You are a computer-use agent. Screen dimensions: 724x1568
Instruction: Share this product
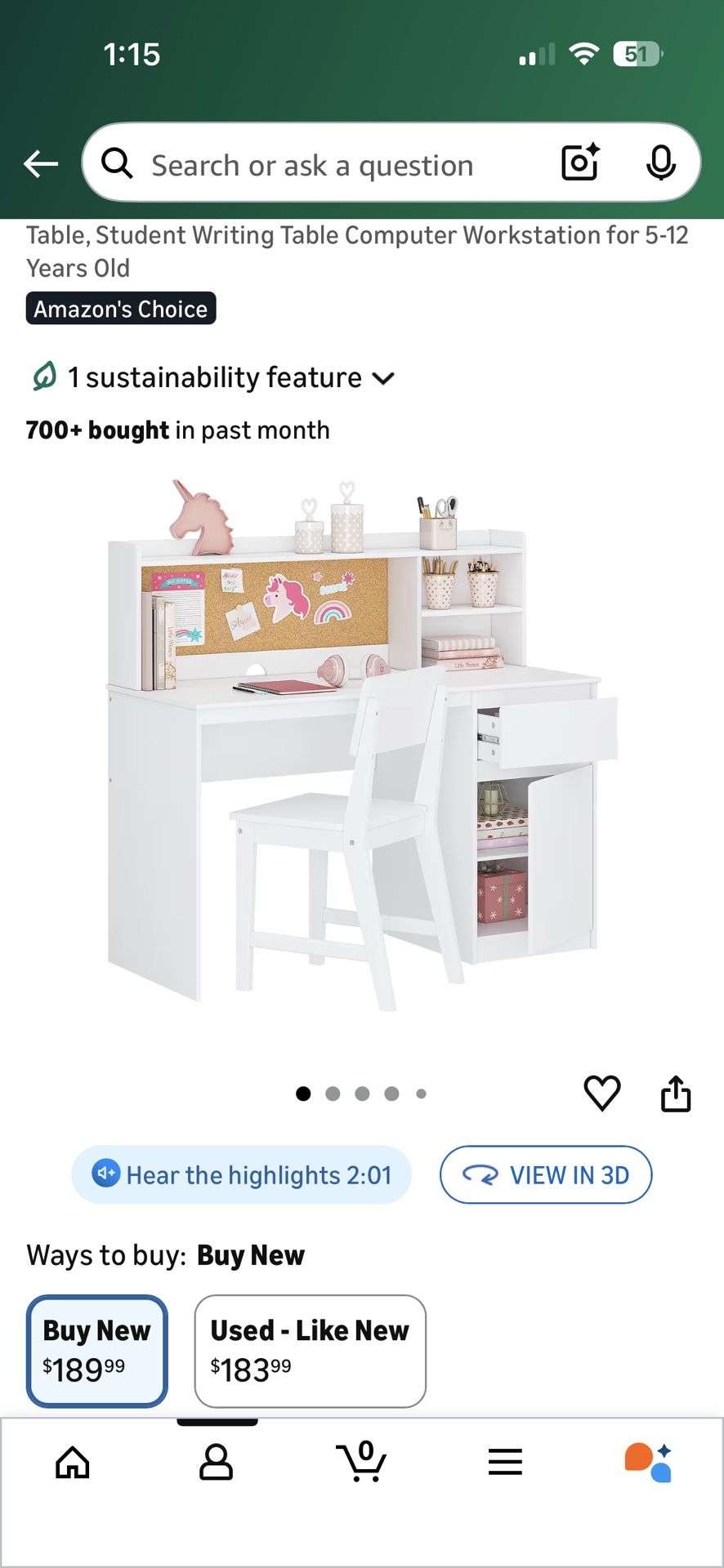(x=676, y=1093)
